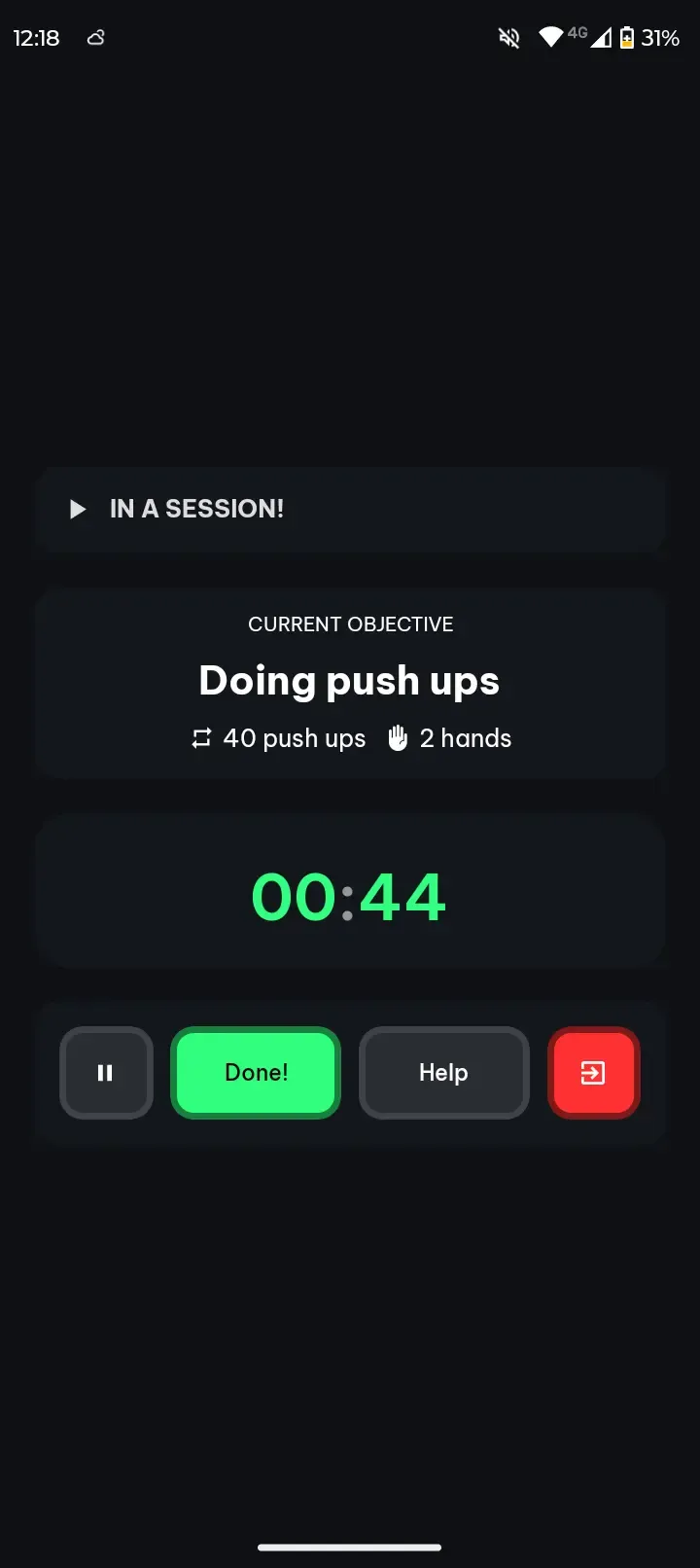Select the Doing push ups objective title
Screen dimensions: 700x1568
click(x=349, y=681)
